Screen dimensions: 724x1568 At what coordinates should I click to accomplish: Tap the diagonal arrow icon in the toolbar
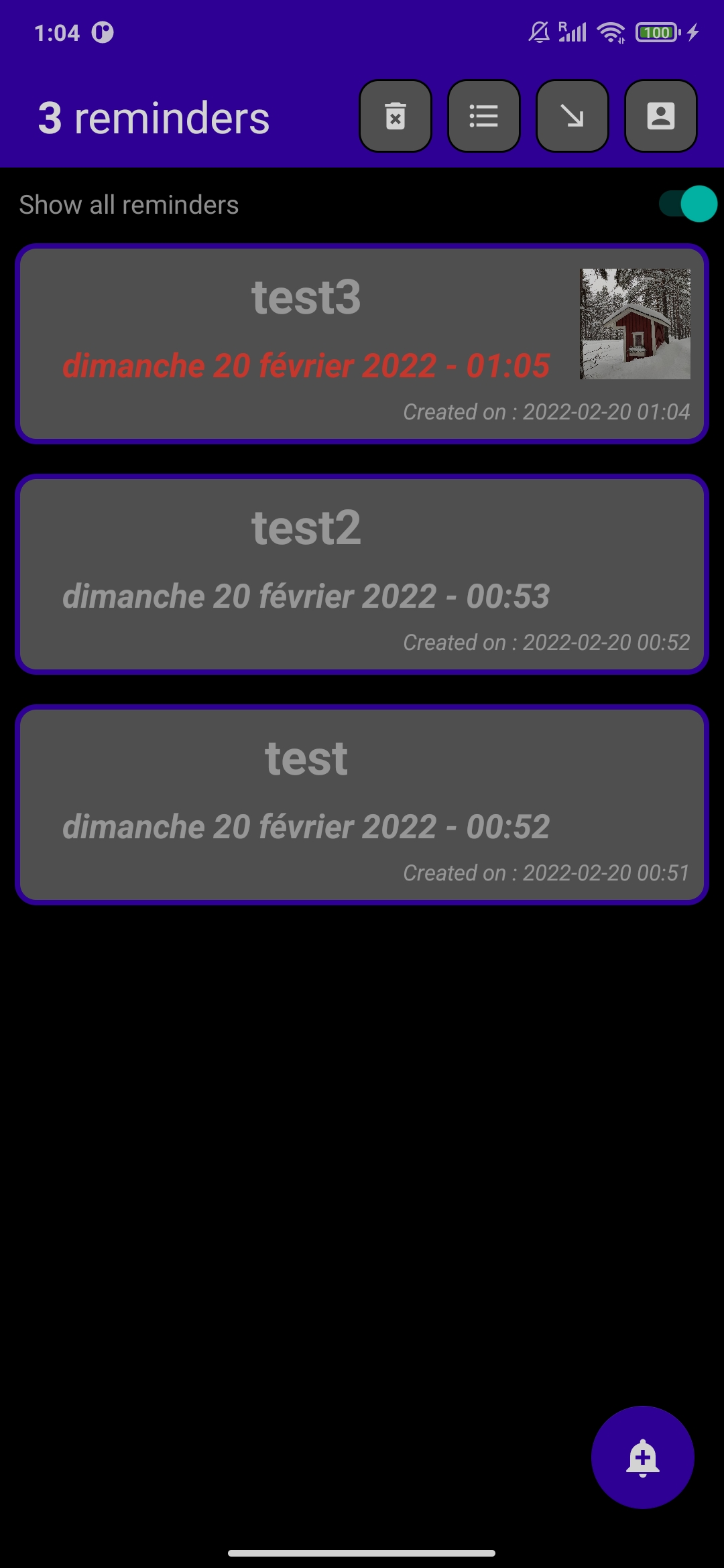tap(572, 116)
